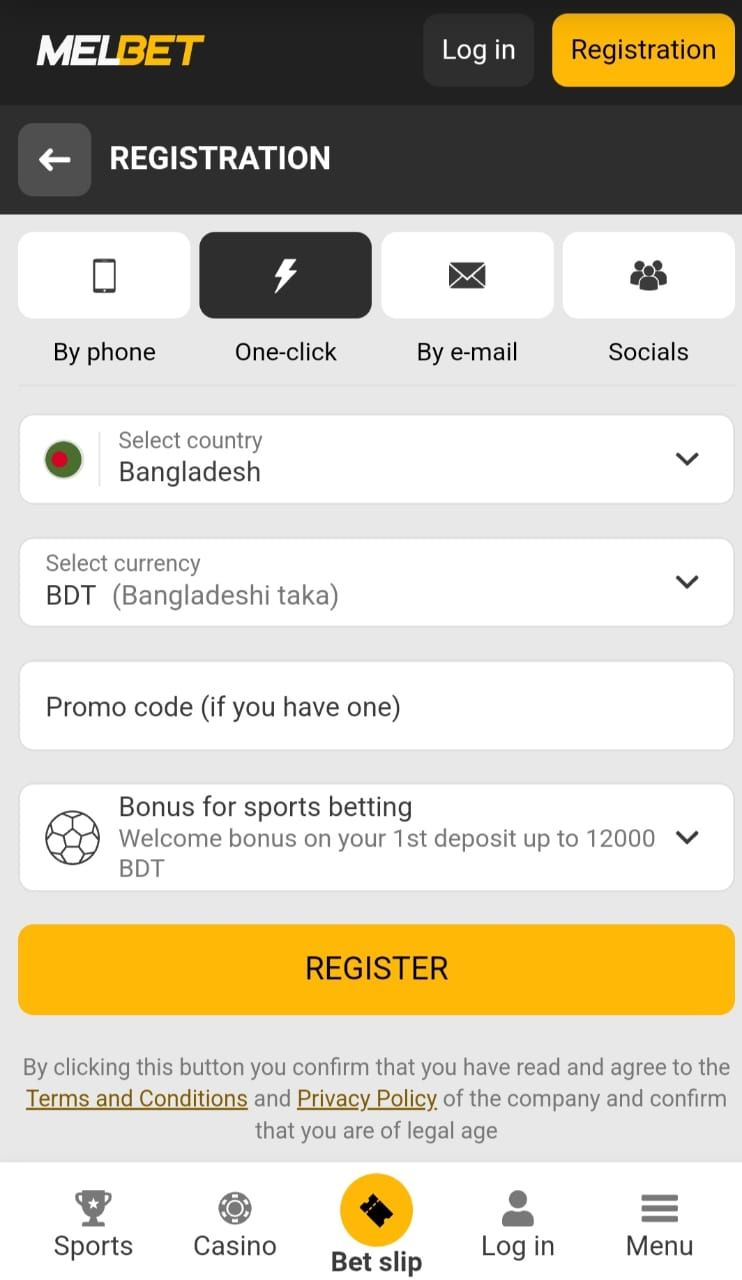The height and width of the screenshot is (1280, 742).
Task: Go to the Sports tab
Action: [x=93, y=1224]
